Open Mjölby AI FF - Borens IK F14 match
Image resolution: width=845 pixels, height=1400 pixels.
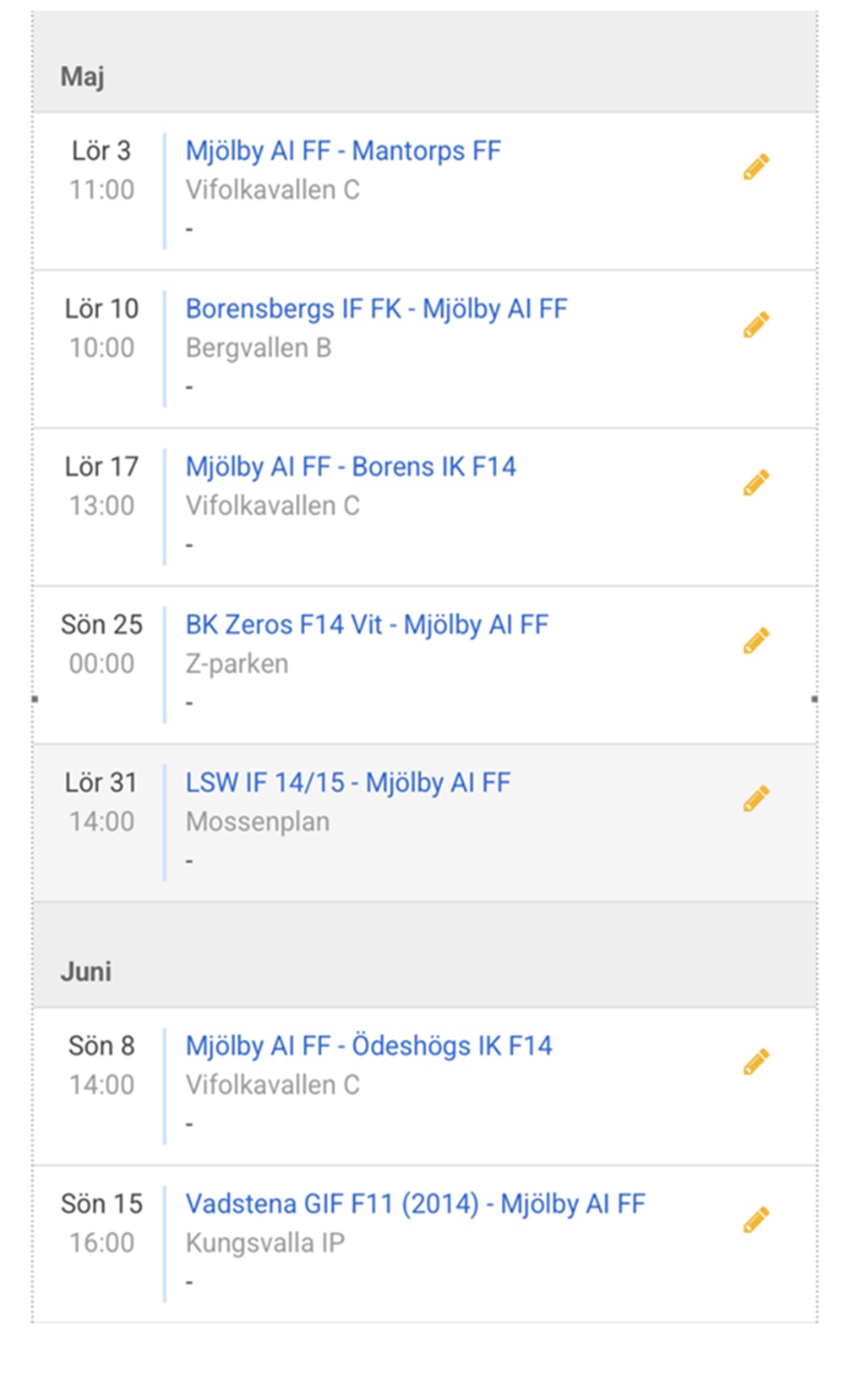tap(351, 468)
